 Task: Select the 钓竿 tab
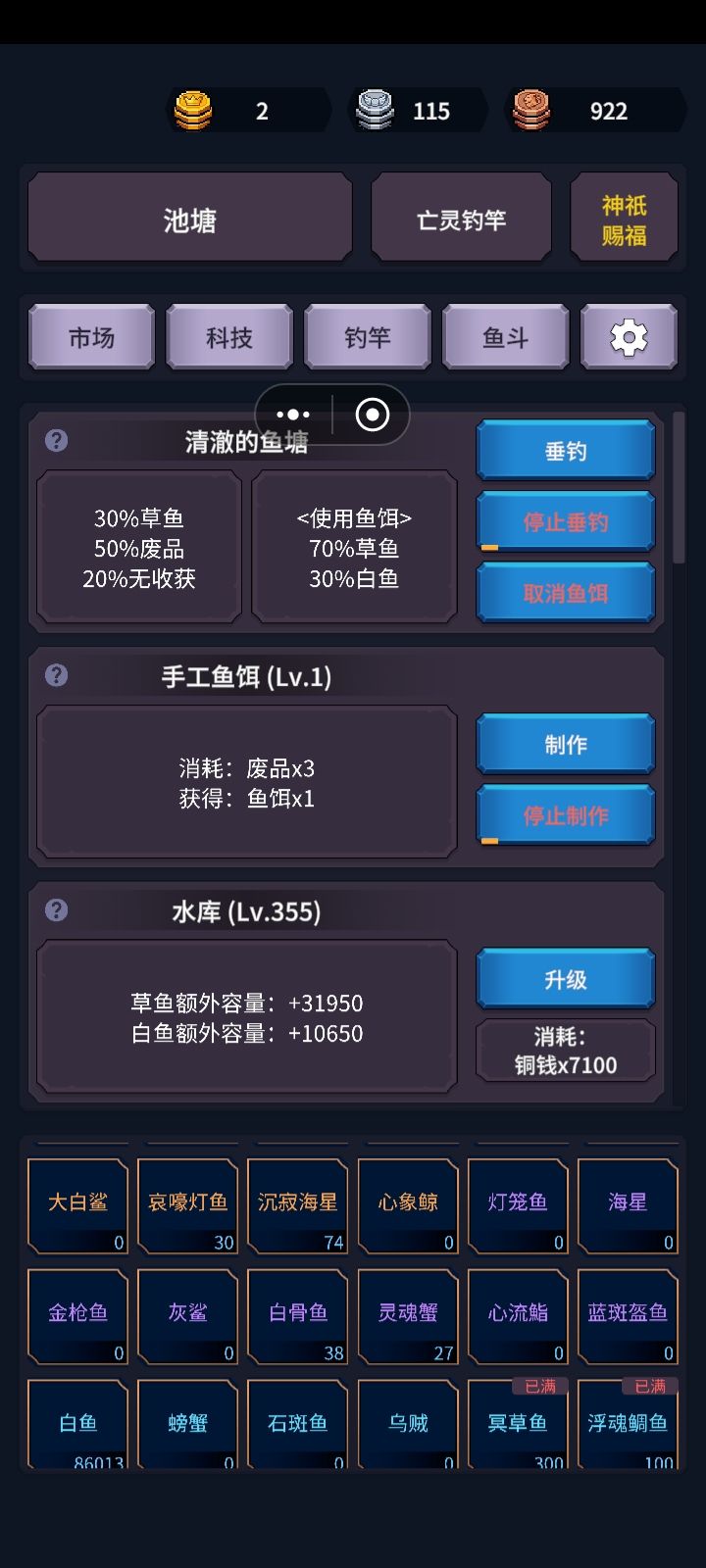[x=368, y=336]
